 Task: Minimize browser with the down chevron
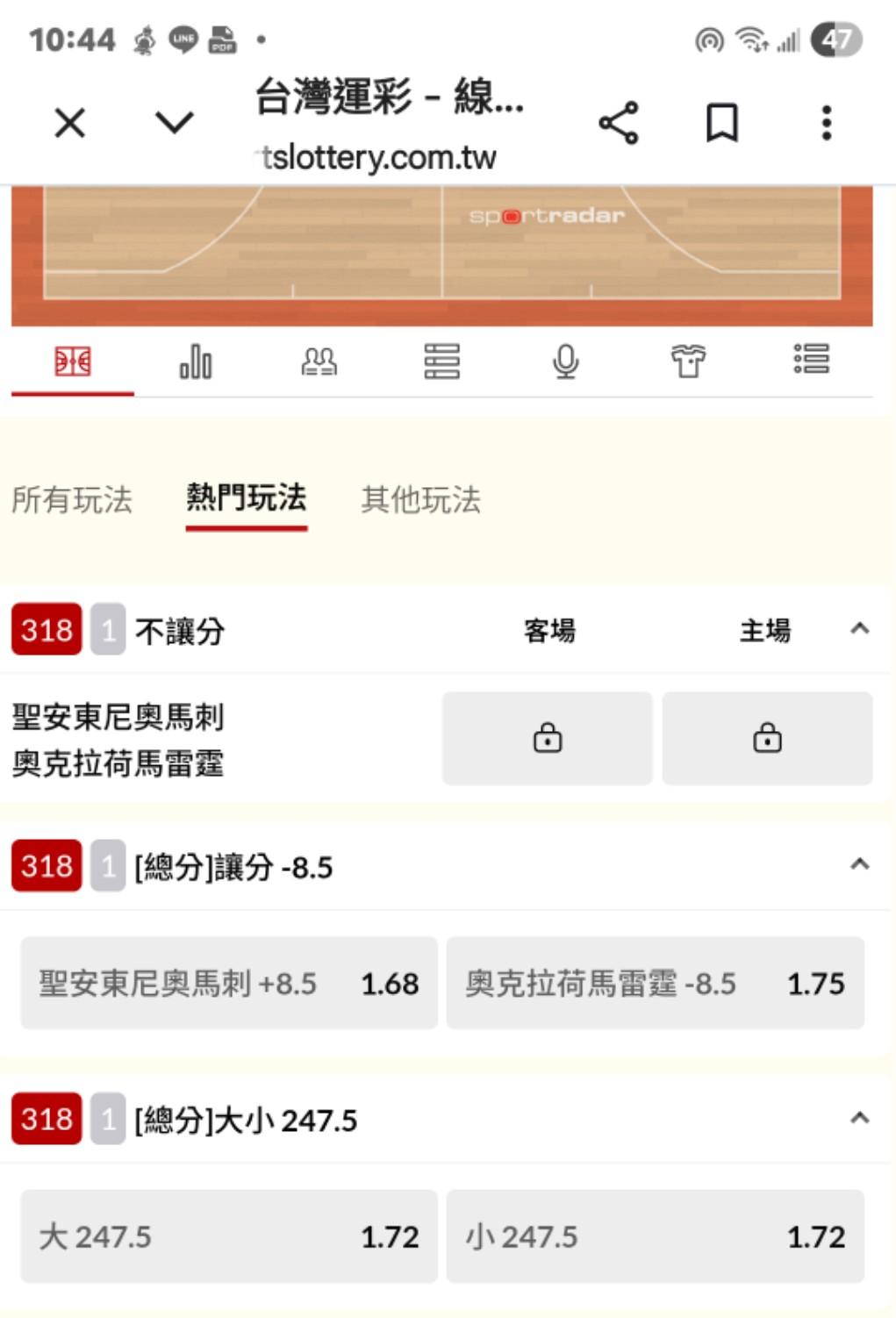(x=174, y=123)
